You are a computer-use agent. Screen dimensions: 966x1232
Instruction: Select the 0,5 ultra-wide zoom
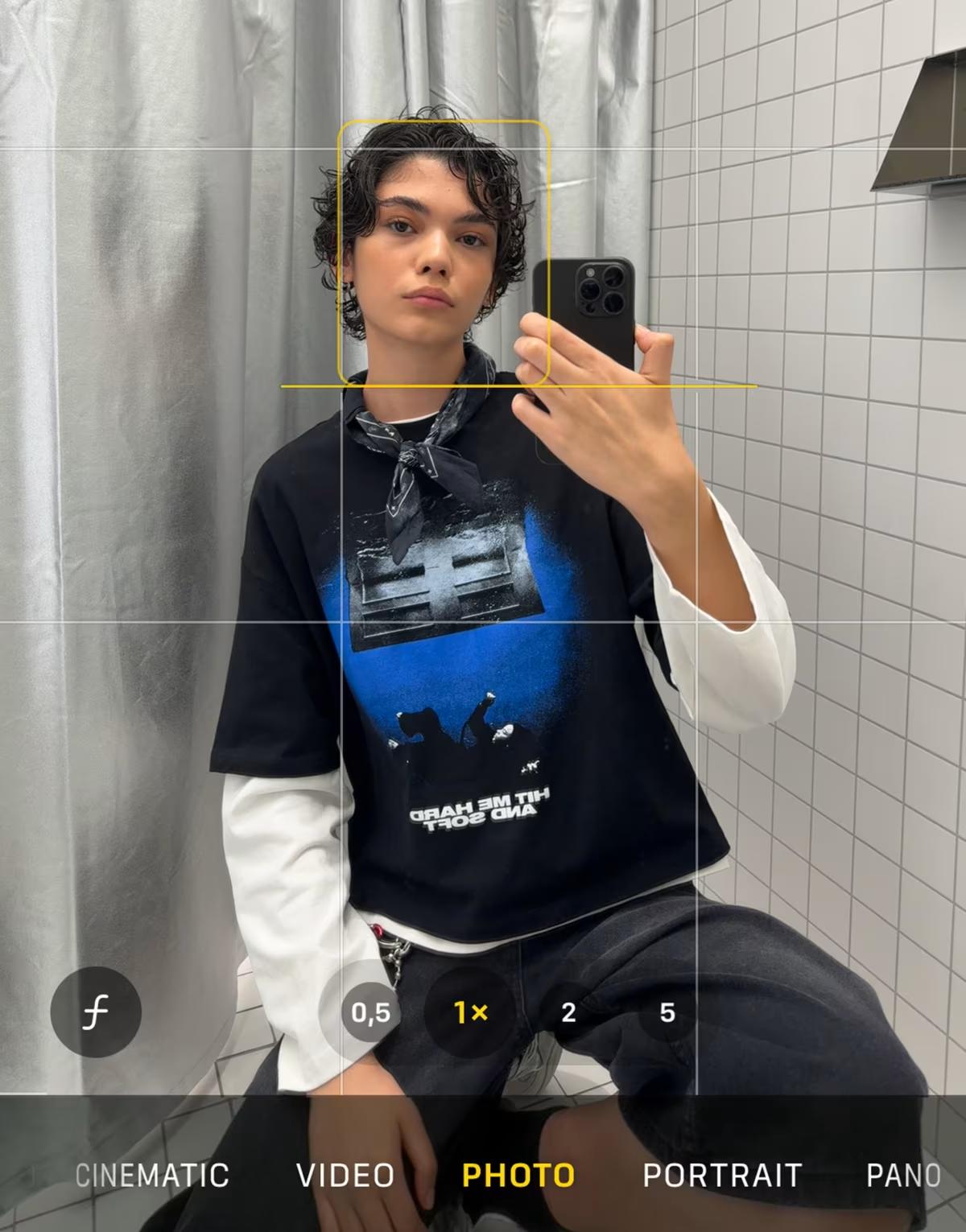[370, 1012]
